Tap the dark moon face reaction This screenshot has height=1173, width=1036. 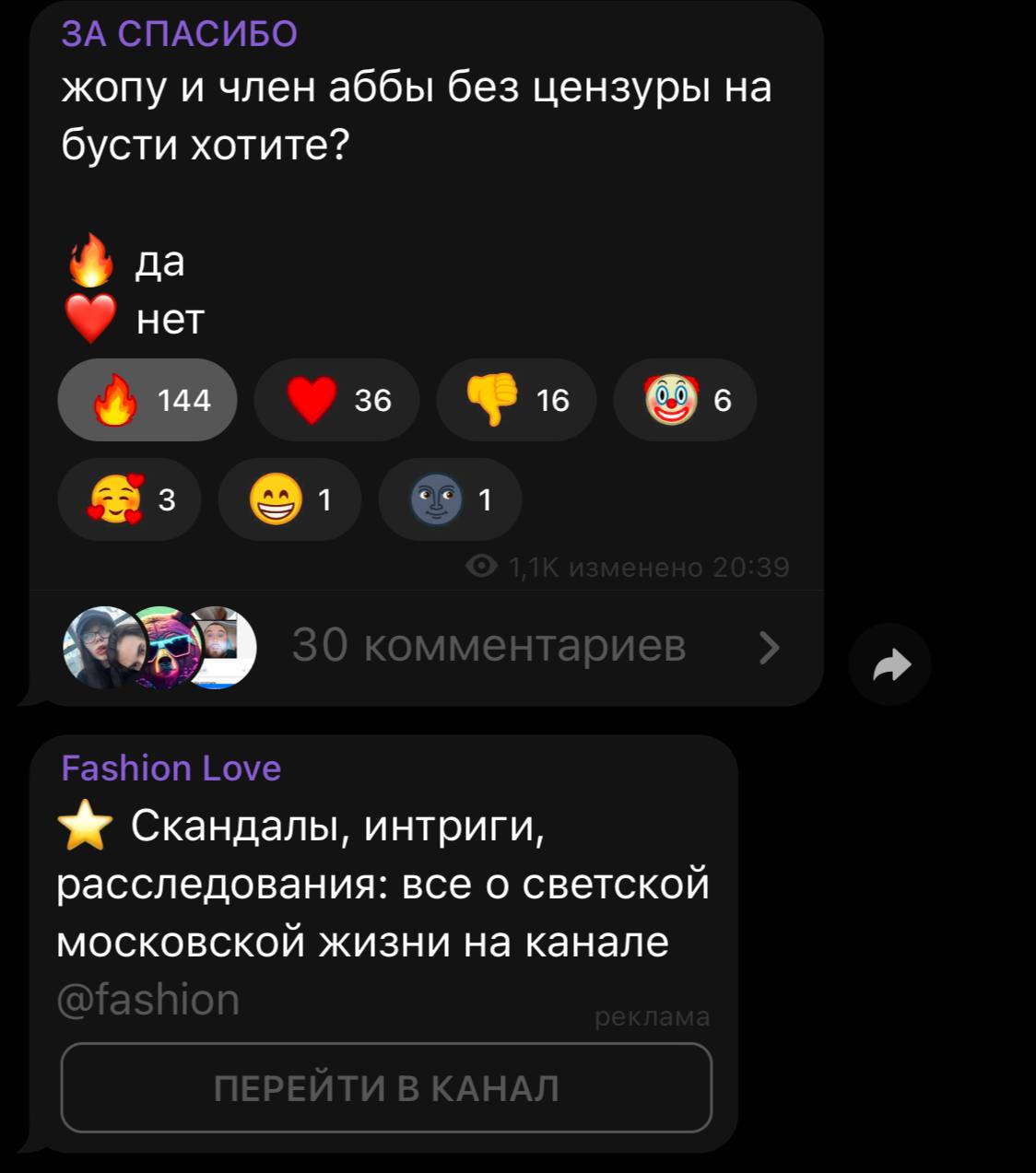(450, 499)
